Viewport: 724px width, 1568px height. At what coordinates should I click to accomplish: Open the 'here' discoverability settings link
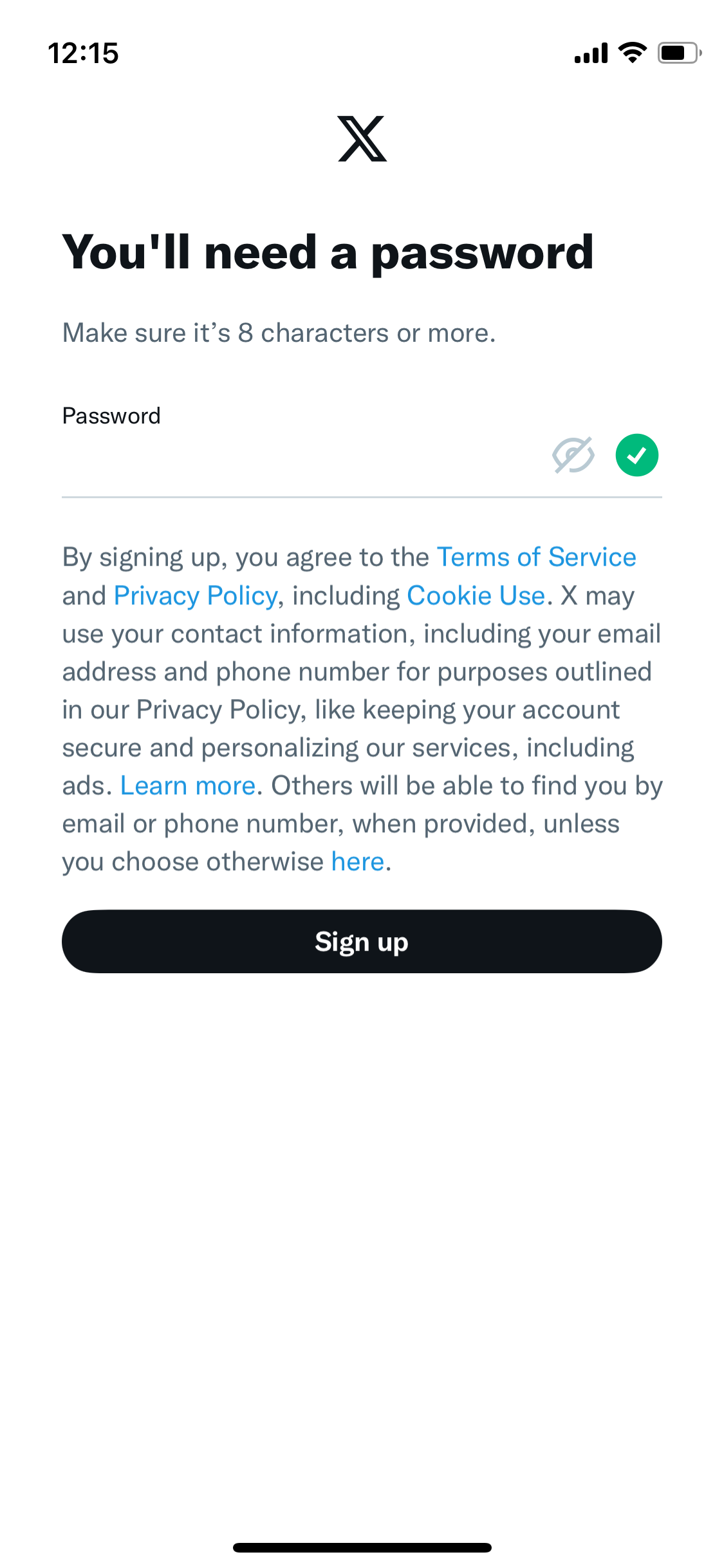pos(358,862)
